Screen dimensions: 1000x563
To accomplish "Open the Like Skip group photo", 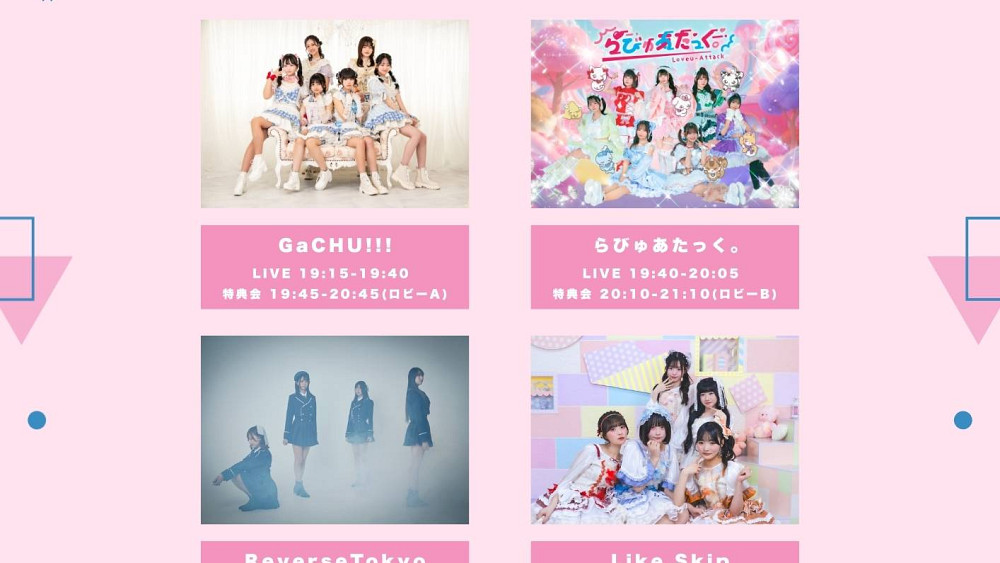I will pos(664,430).
